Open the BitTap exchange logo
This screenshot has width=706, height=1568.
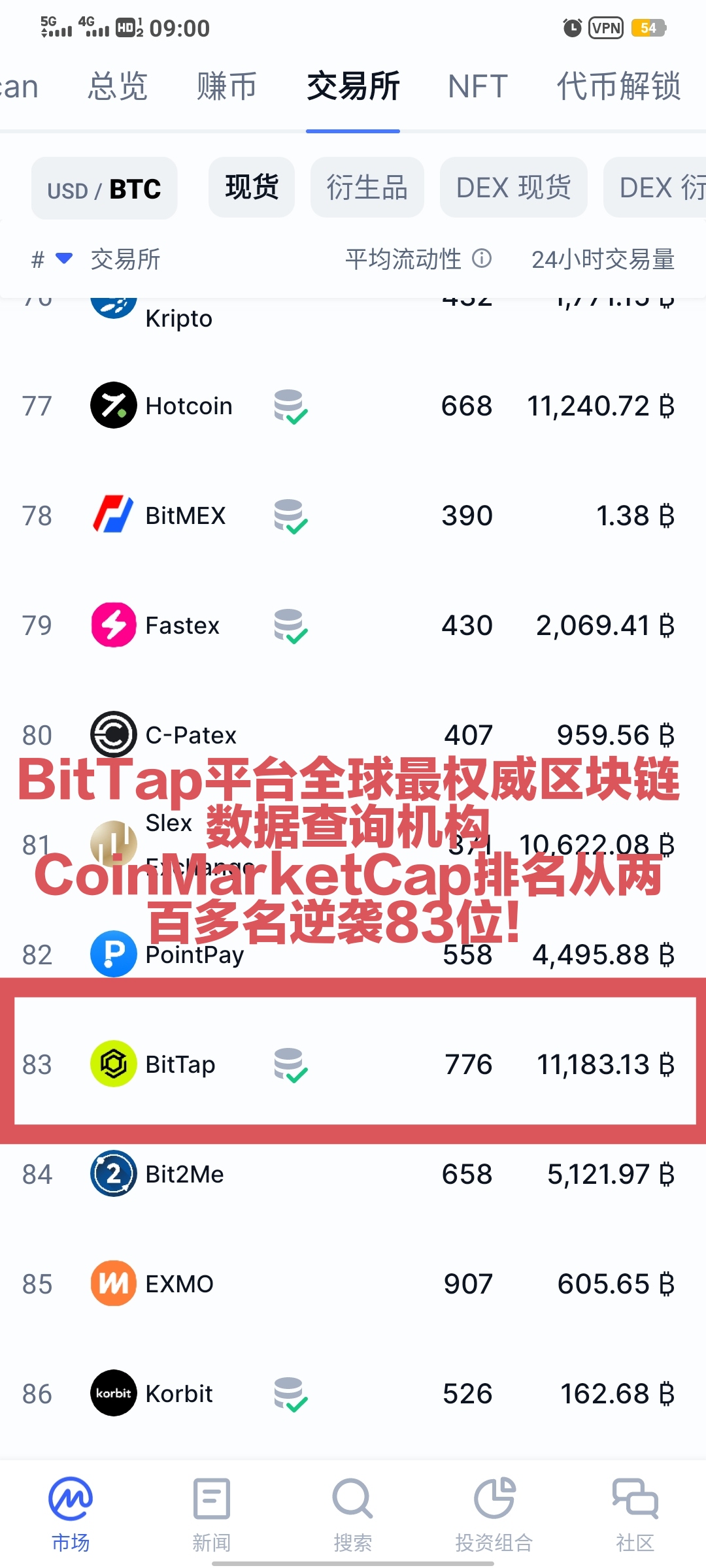point(114,1064)
